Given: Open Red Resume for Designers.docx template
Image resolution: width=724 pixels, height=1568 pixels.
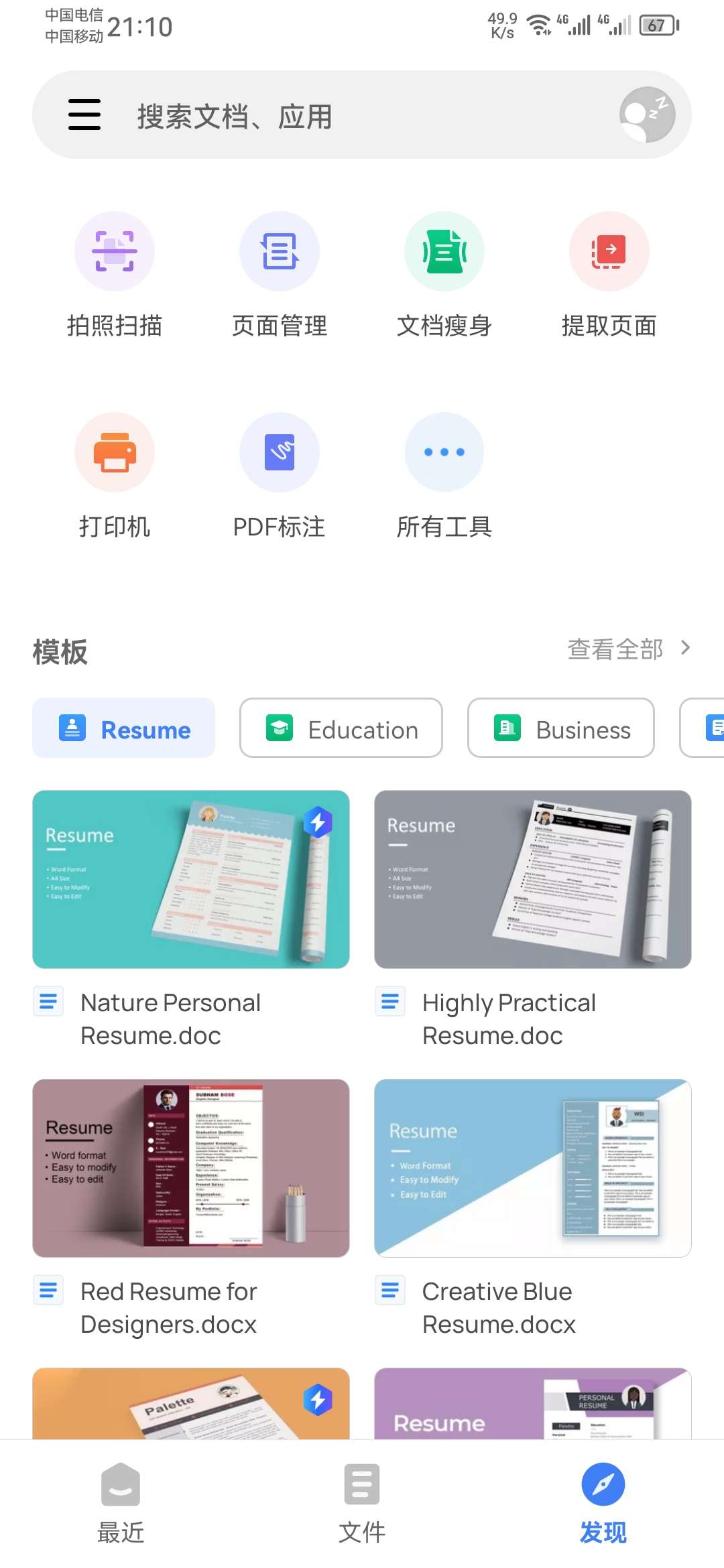Looking at the screenshot, I should coord(191,1168).
